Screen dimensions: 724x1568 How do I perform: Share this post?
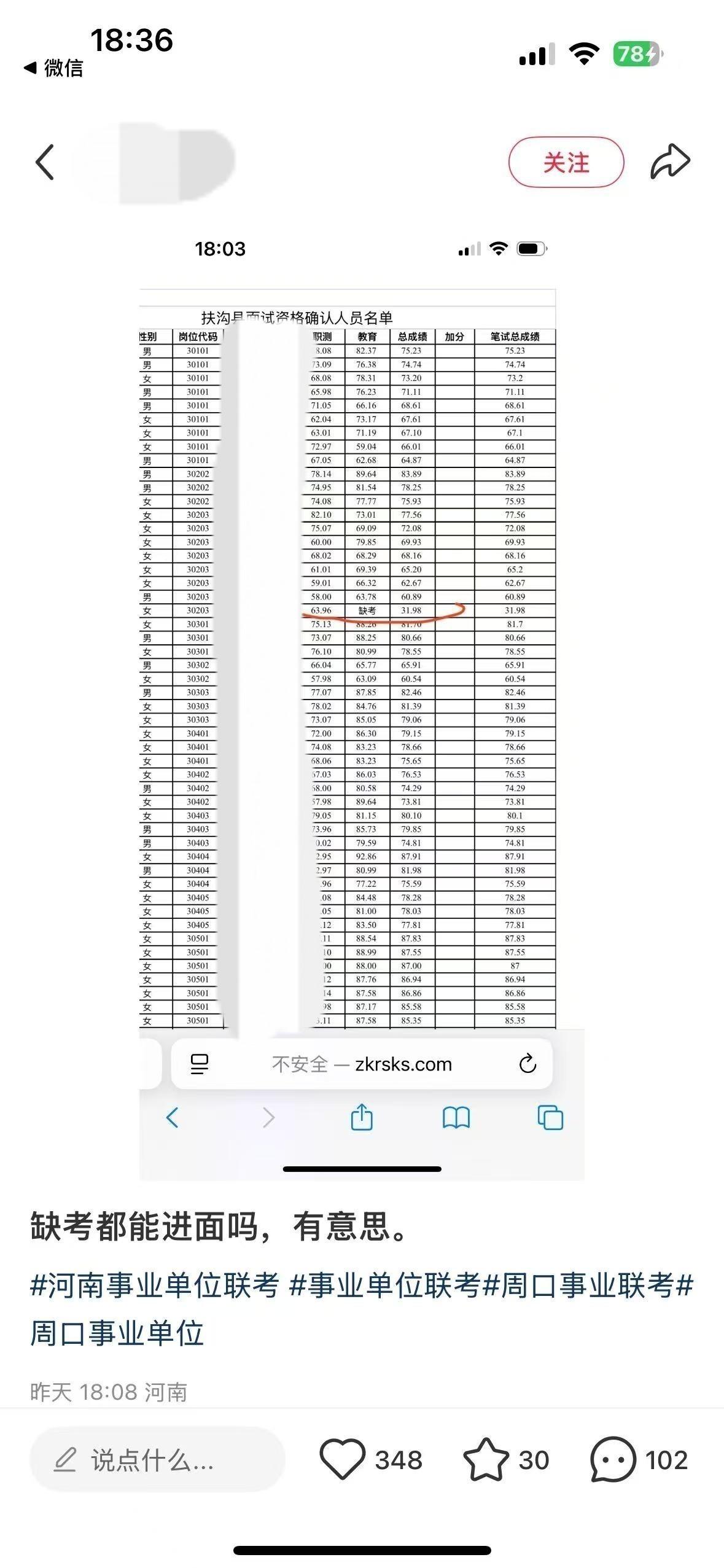[x=670, y=162]
